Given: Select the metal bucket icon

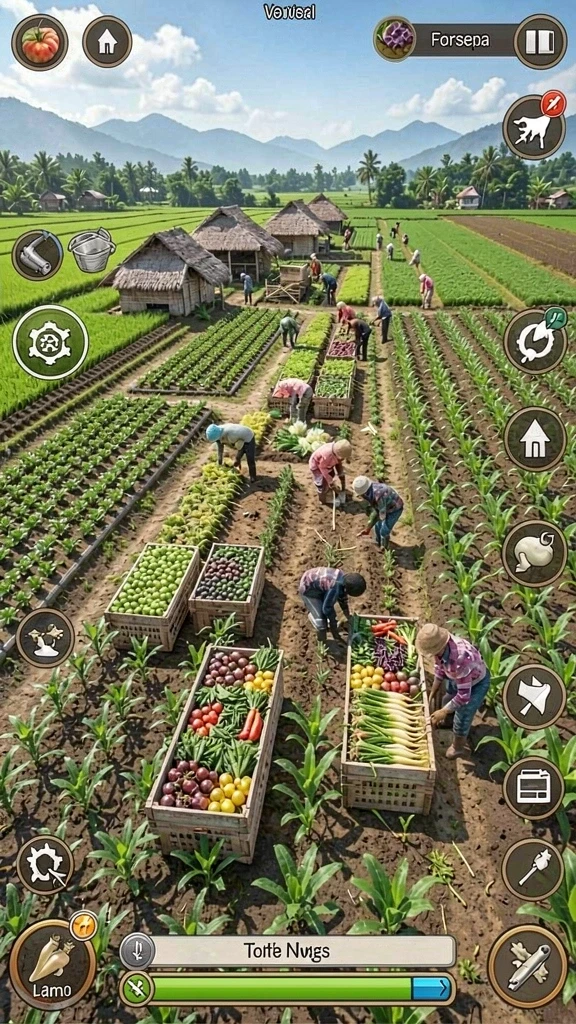Looking at the screenshot, I should [91, 249].
